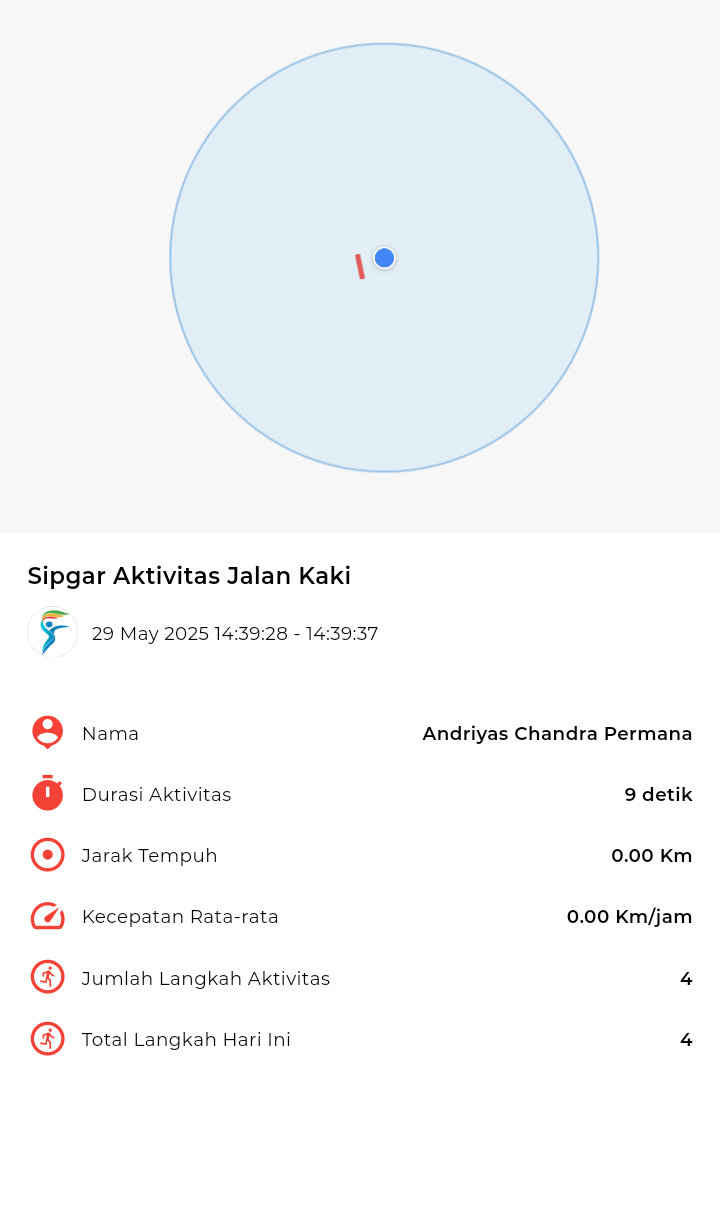The width and height of the screenshot is (720, 1224).
Task: Click the Nama row label
Action: [110, 733]
